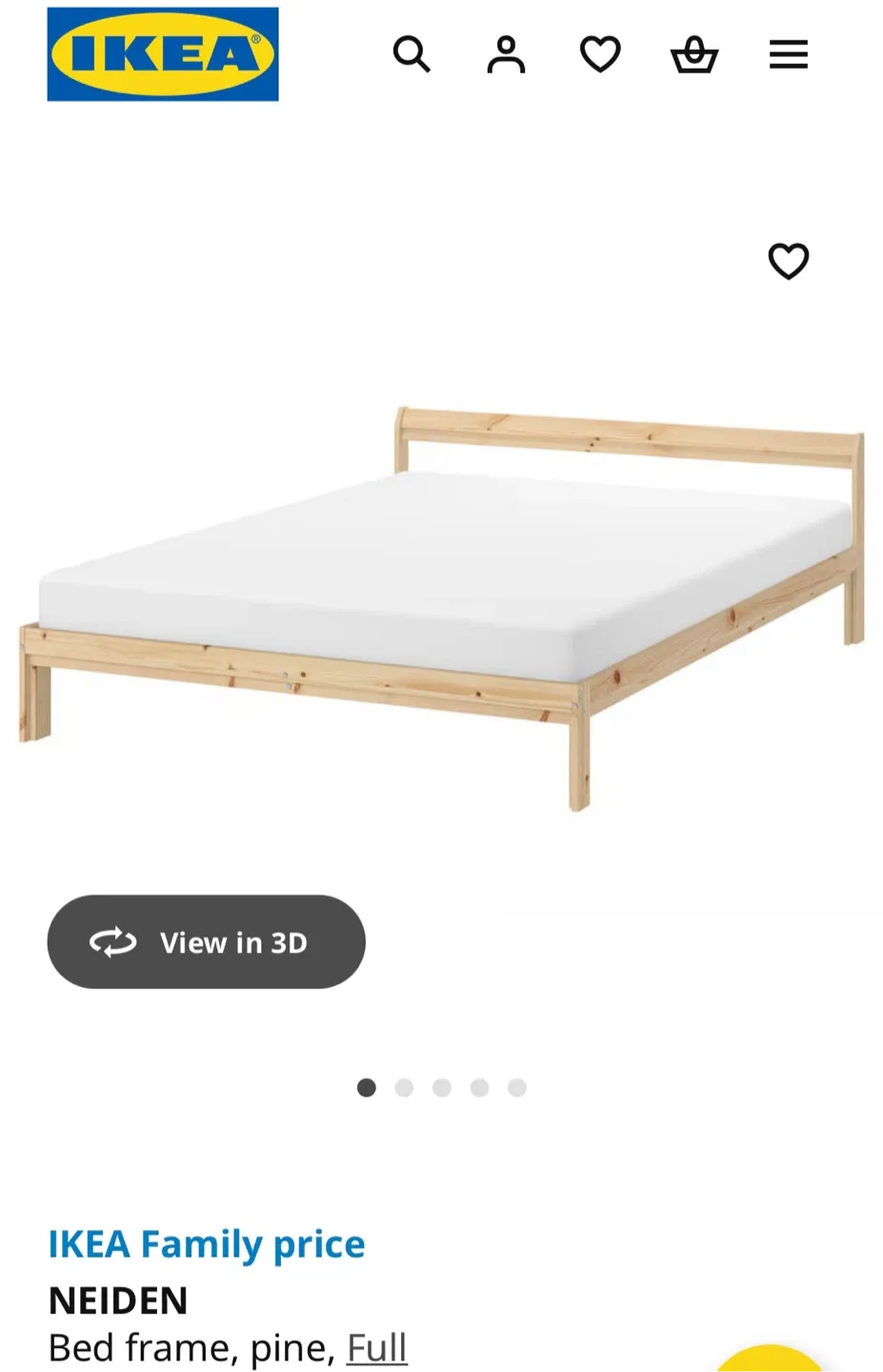This screenshot has width=883, height=1372.
Task: Select the underlined Full size link
Action: [376, 1348]
